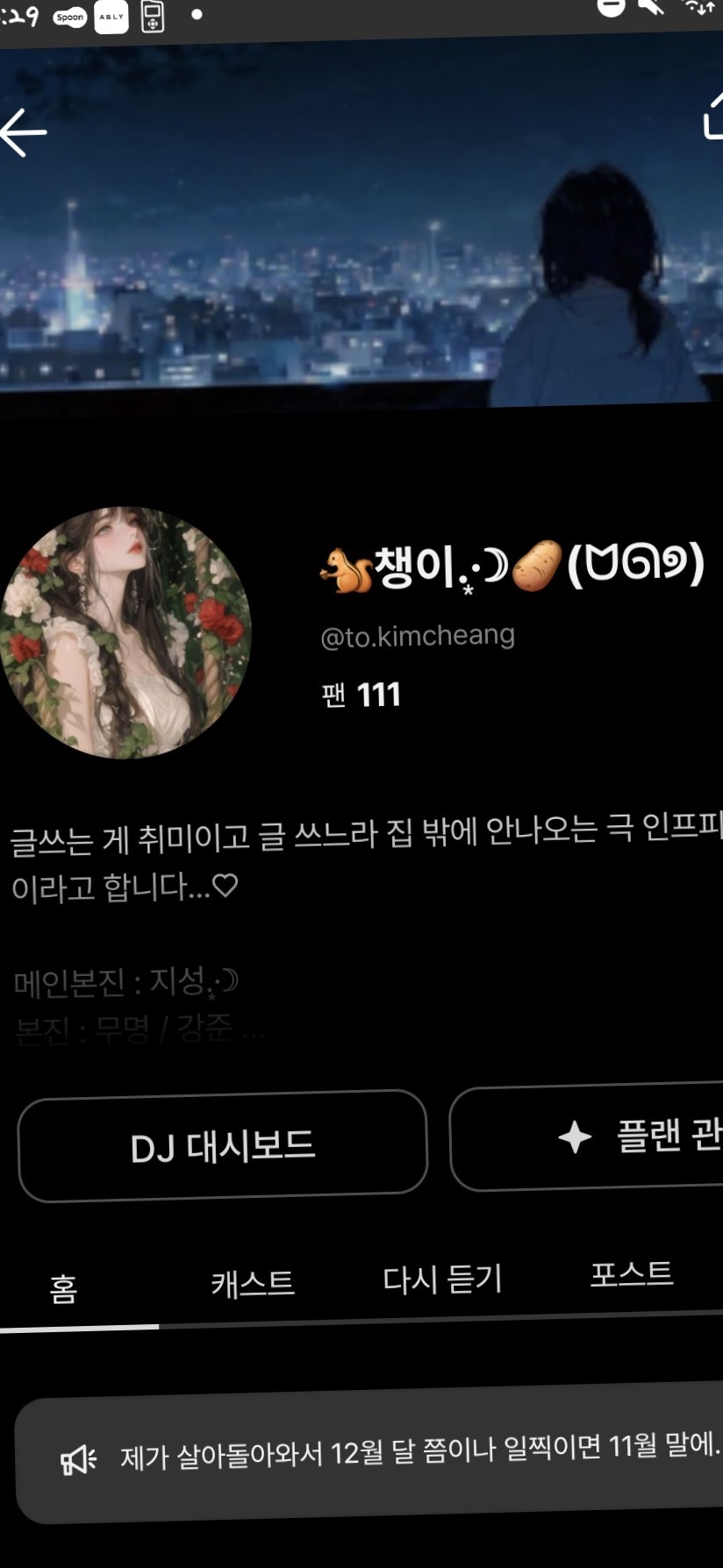Viewport: 723px width, 1568px height.
Task: Switch to the 홈 tab
Action: tap(63, 1289)
